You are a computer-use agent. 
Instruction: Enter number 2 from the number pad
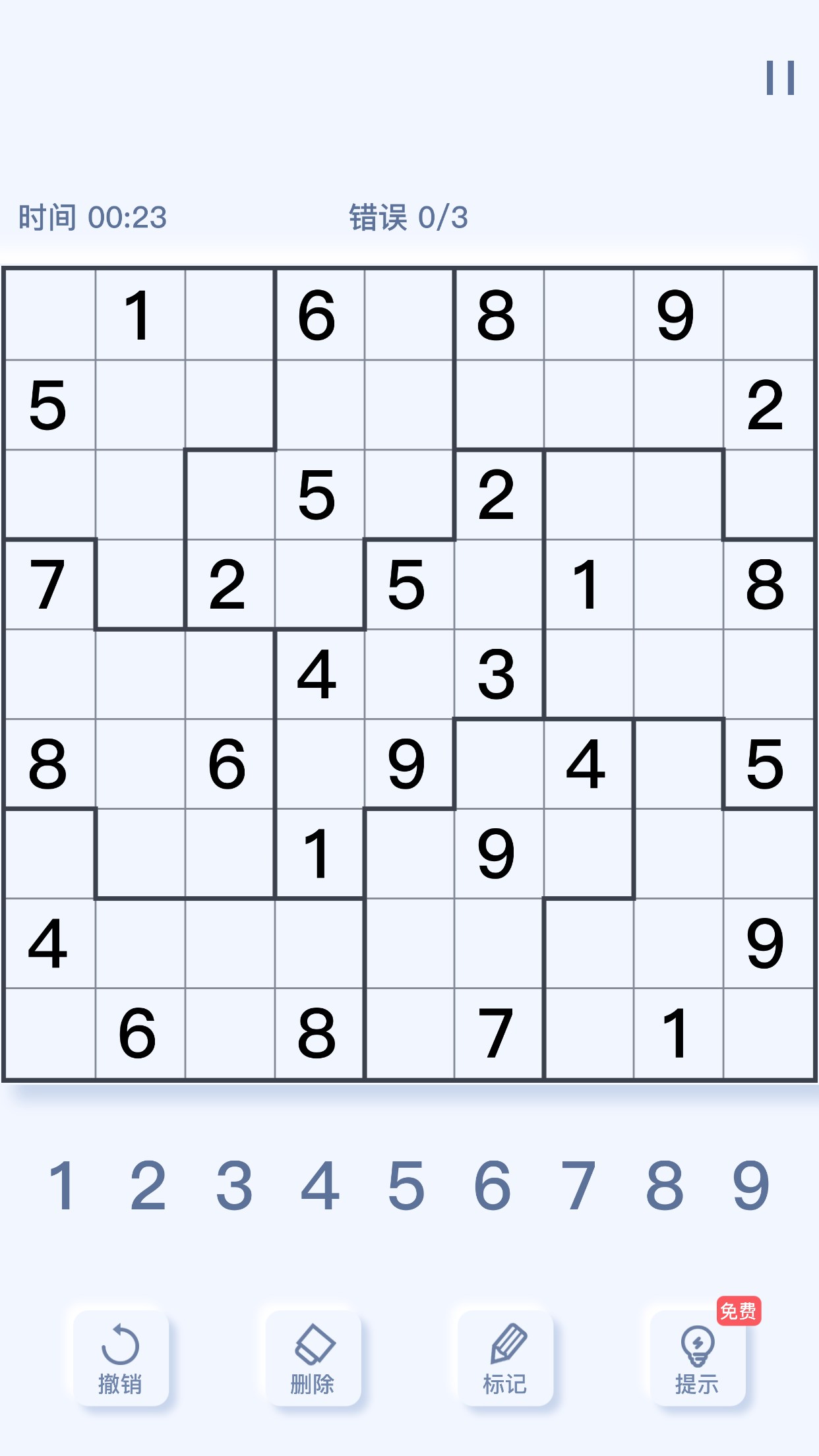(148, 1186)
